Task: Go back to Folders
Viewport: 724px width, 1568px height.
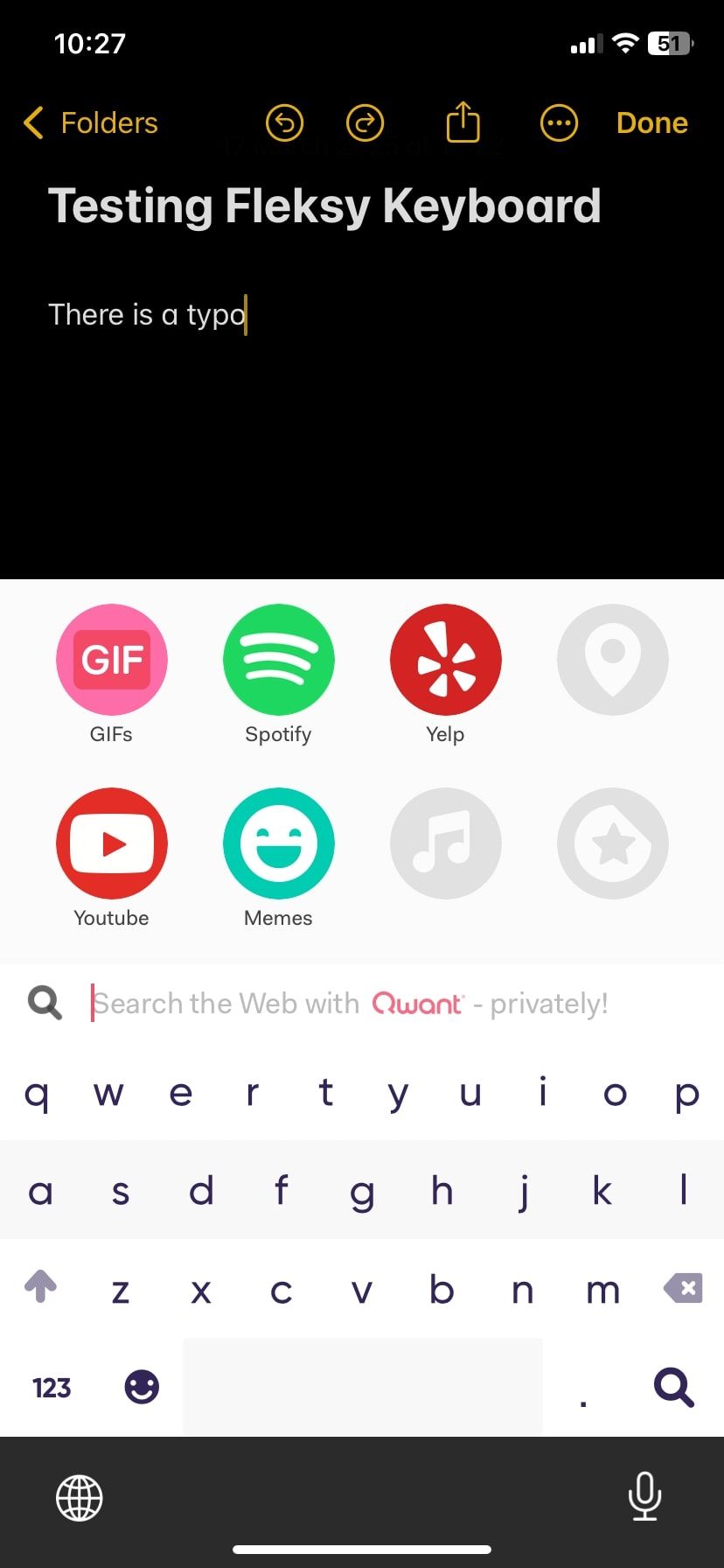Action: pyautogui.click(x=91, y=123)
